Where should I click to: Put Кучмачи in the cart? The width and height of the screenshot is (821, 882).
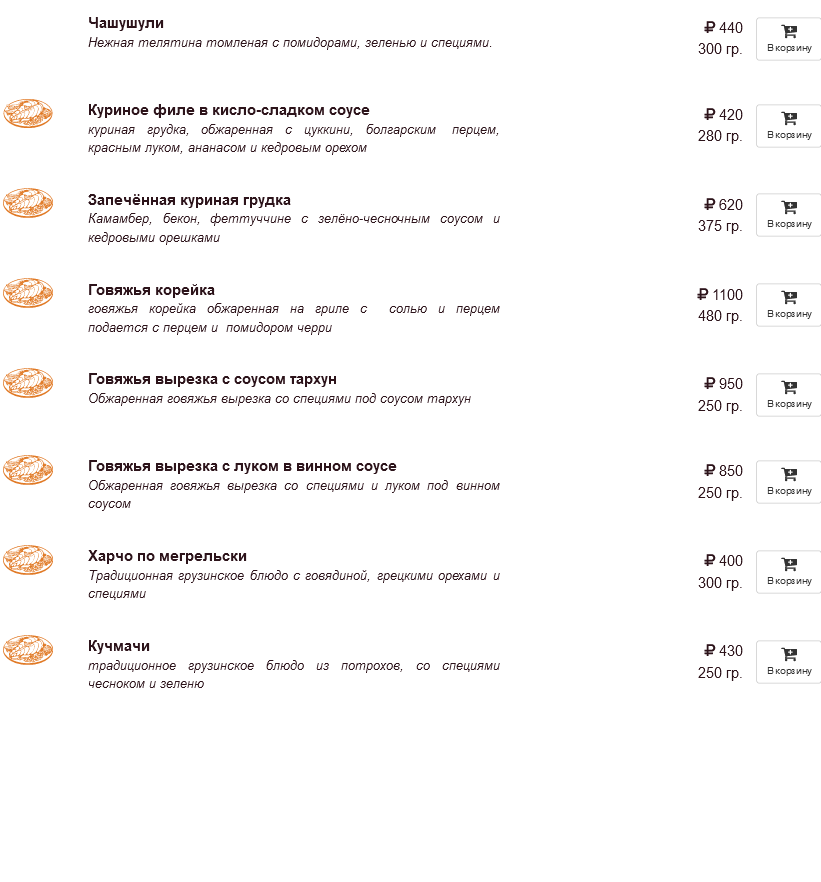tap(788, 662)
